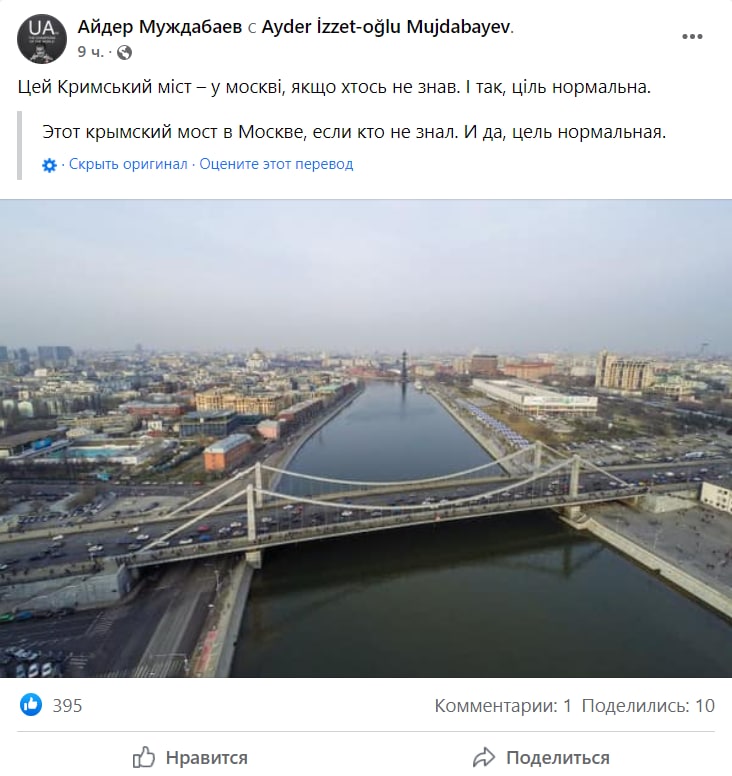View who shared via "Поделились: 10"
Viewport: 732px width, 776px height.
pyautogui.click(x=648, y=705)
